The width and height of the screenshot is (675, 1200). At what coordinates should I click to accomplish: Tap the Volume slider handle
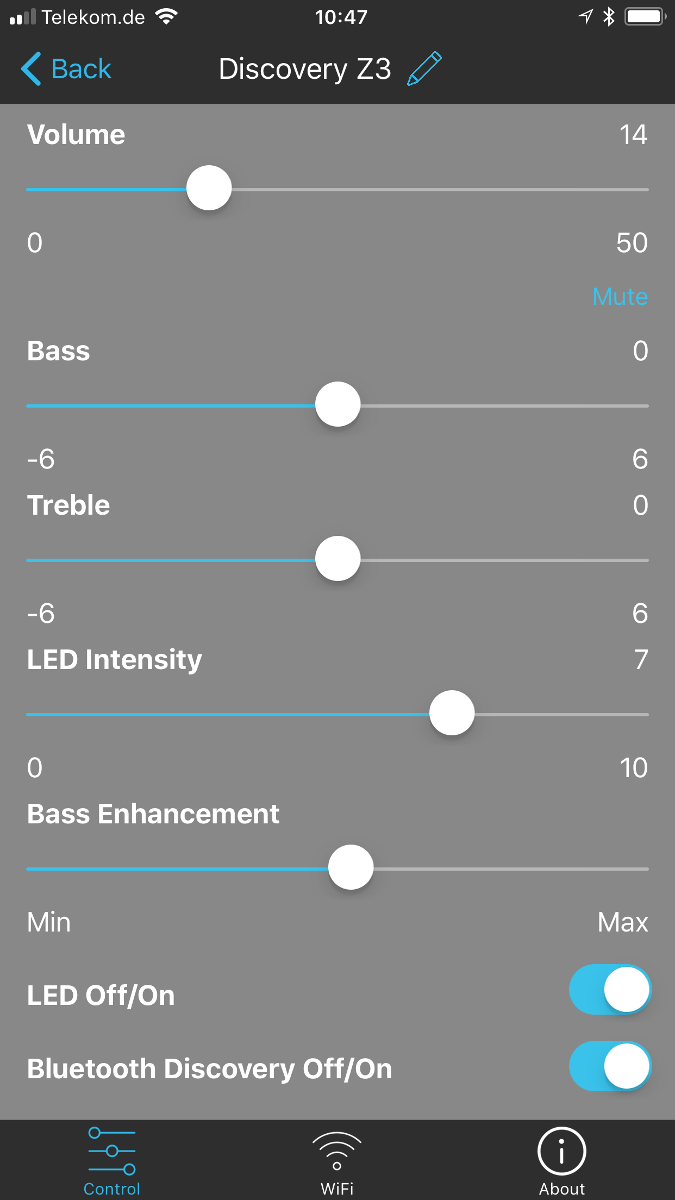click(209, 189)
